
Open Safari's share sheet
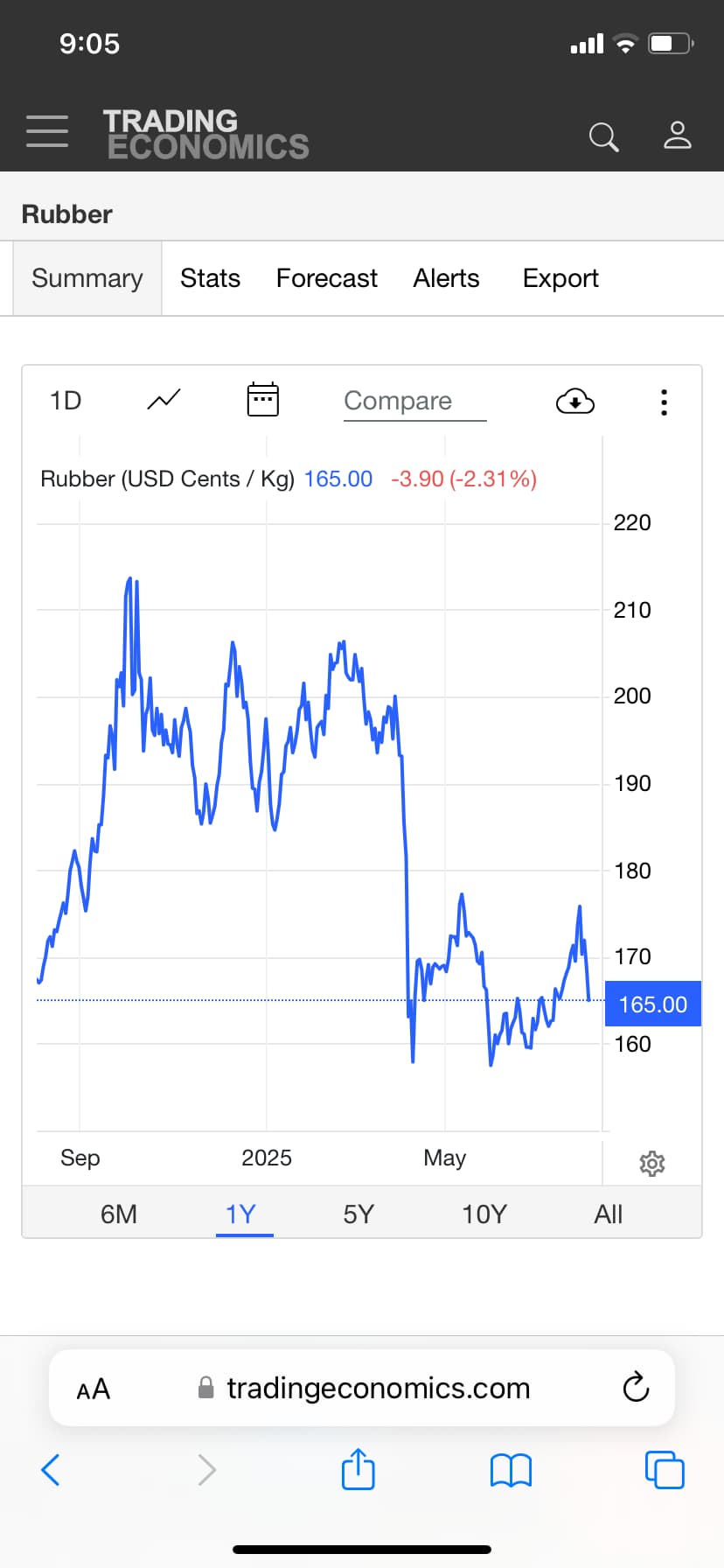point(358,1469)
